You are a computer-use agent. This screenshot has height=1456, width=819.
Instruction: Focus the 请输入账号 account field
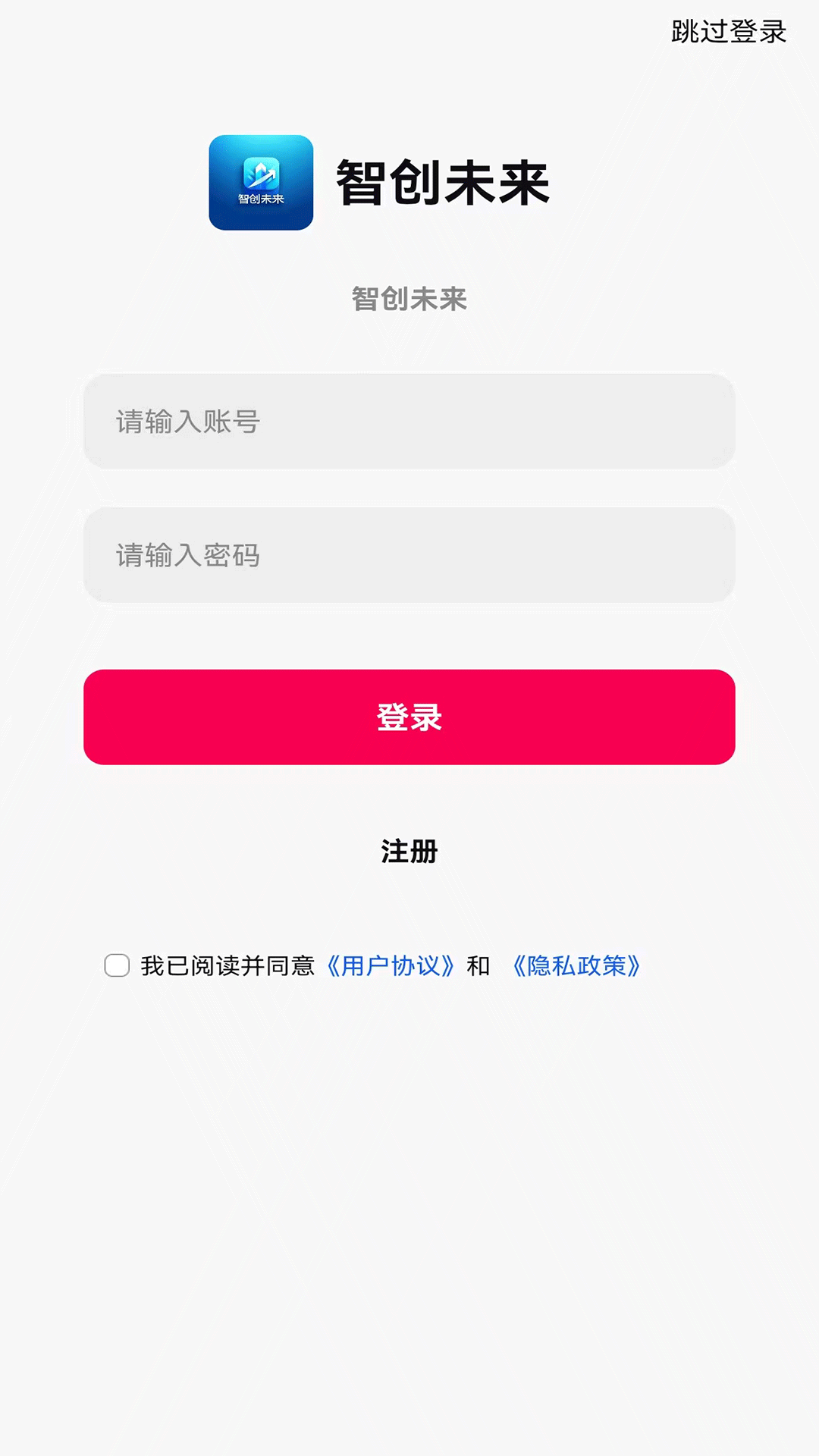[409, 422]
